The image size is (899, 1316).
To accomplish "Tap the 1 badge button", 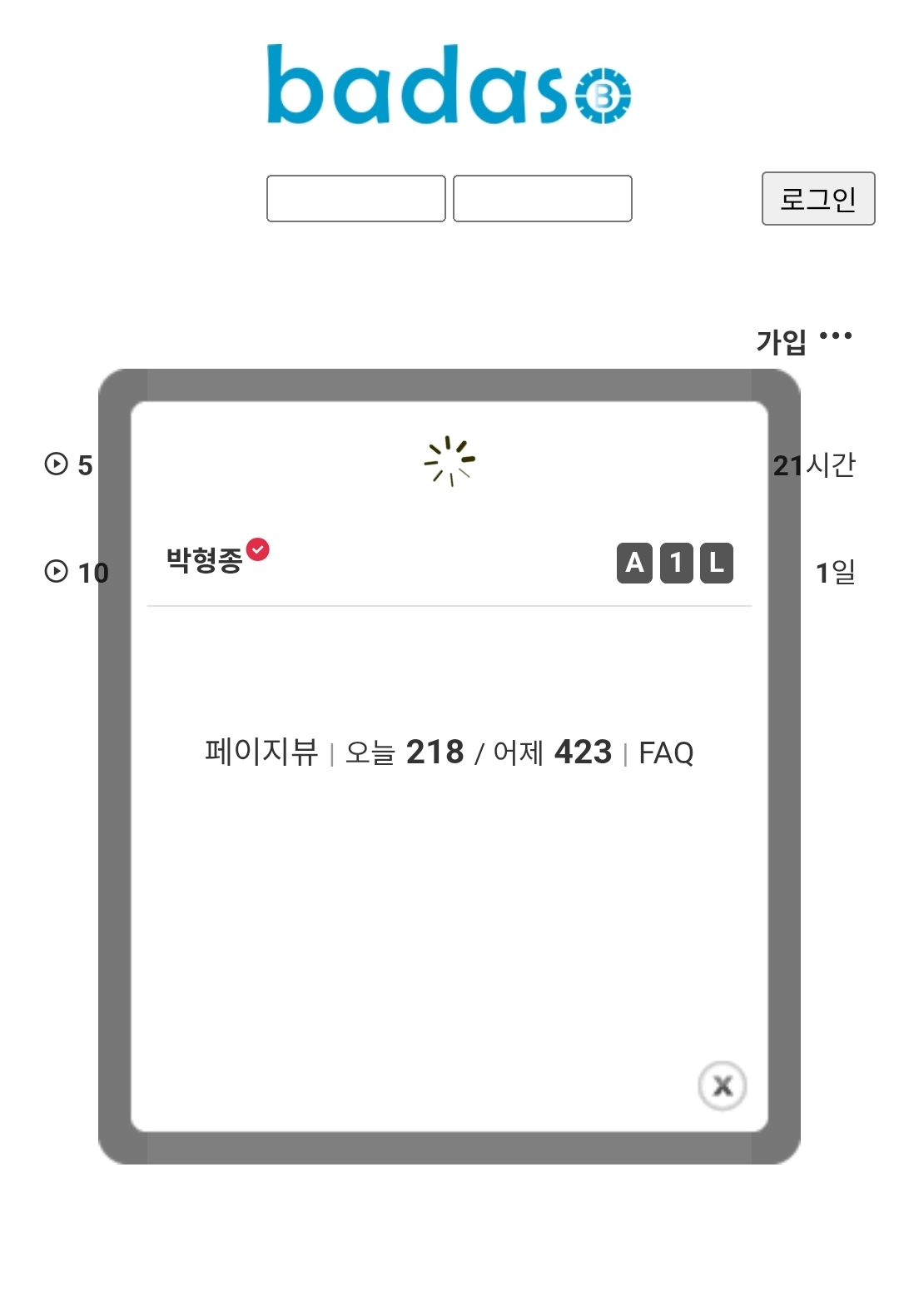I will click(x=676, y=564).
